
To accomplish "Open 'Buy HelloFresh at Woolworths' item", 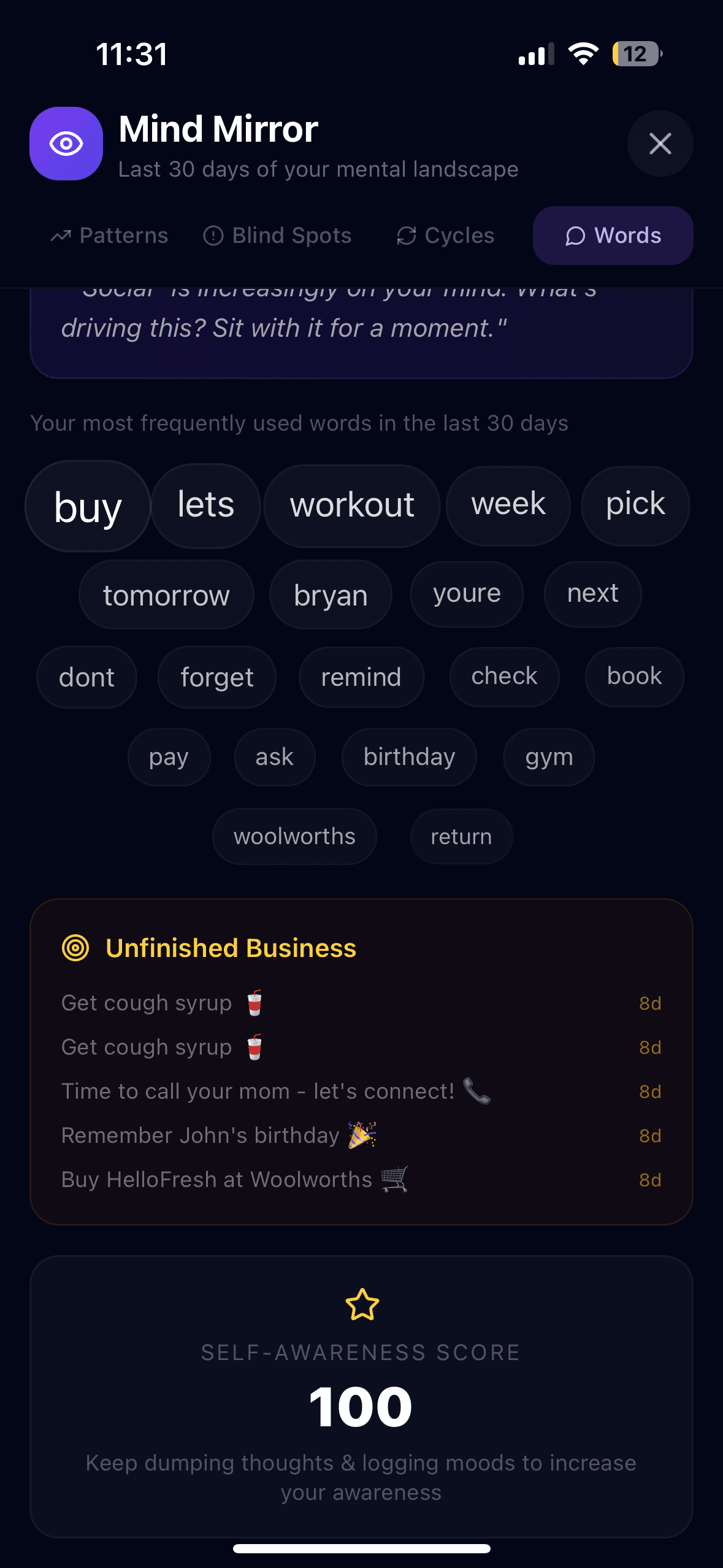I will (234, 1180).
